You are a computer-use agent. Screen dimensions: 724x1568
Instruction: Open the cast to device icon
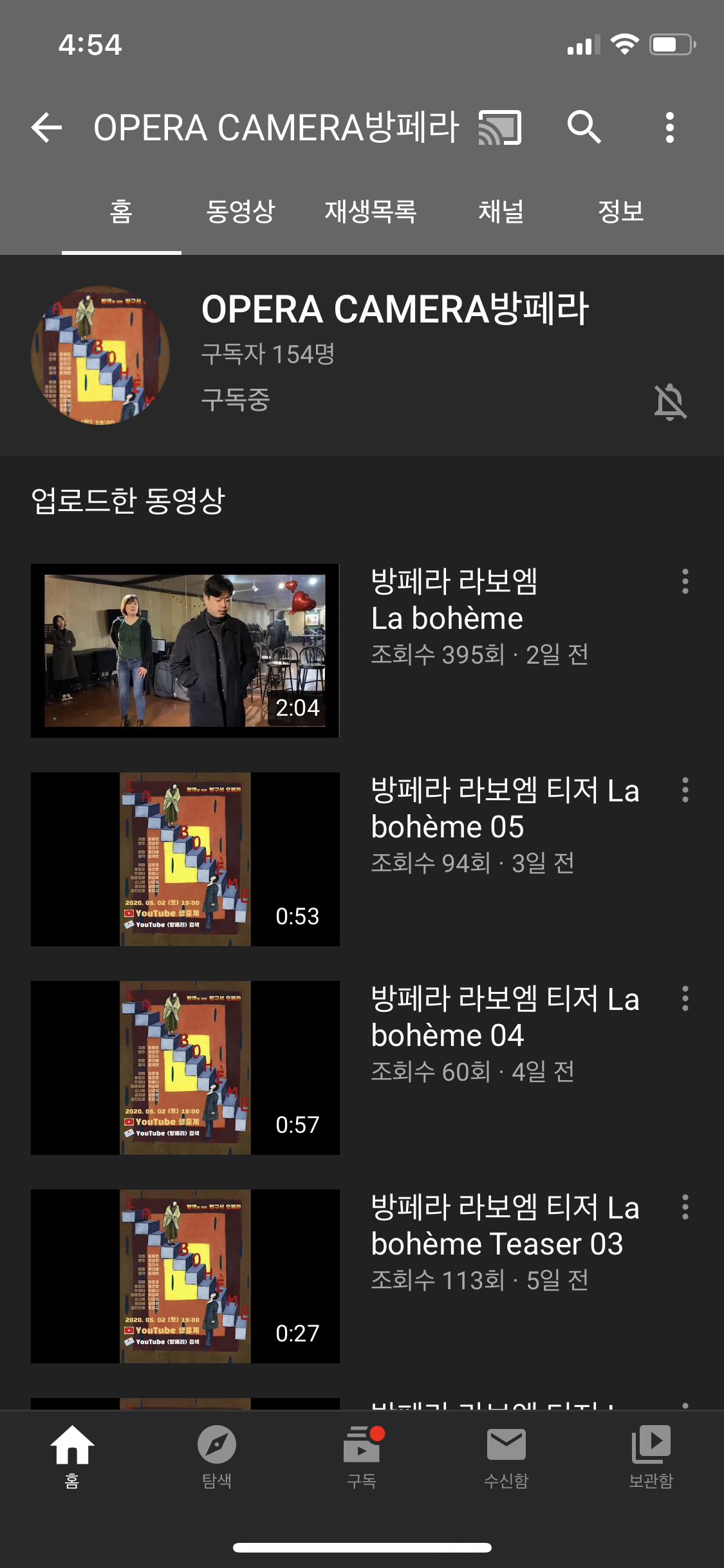500,127
